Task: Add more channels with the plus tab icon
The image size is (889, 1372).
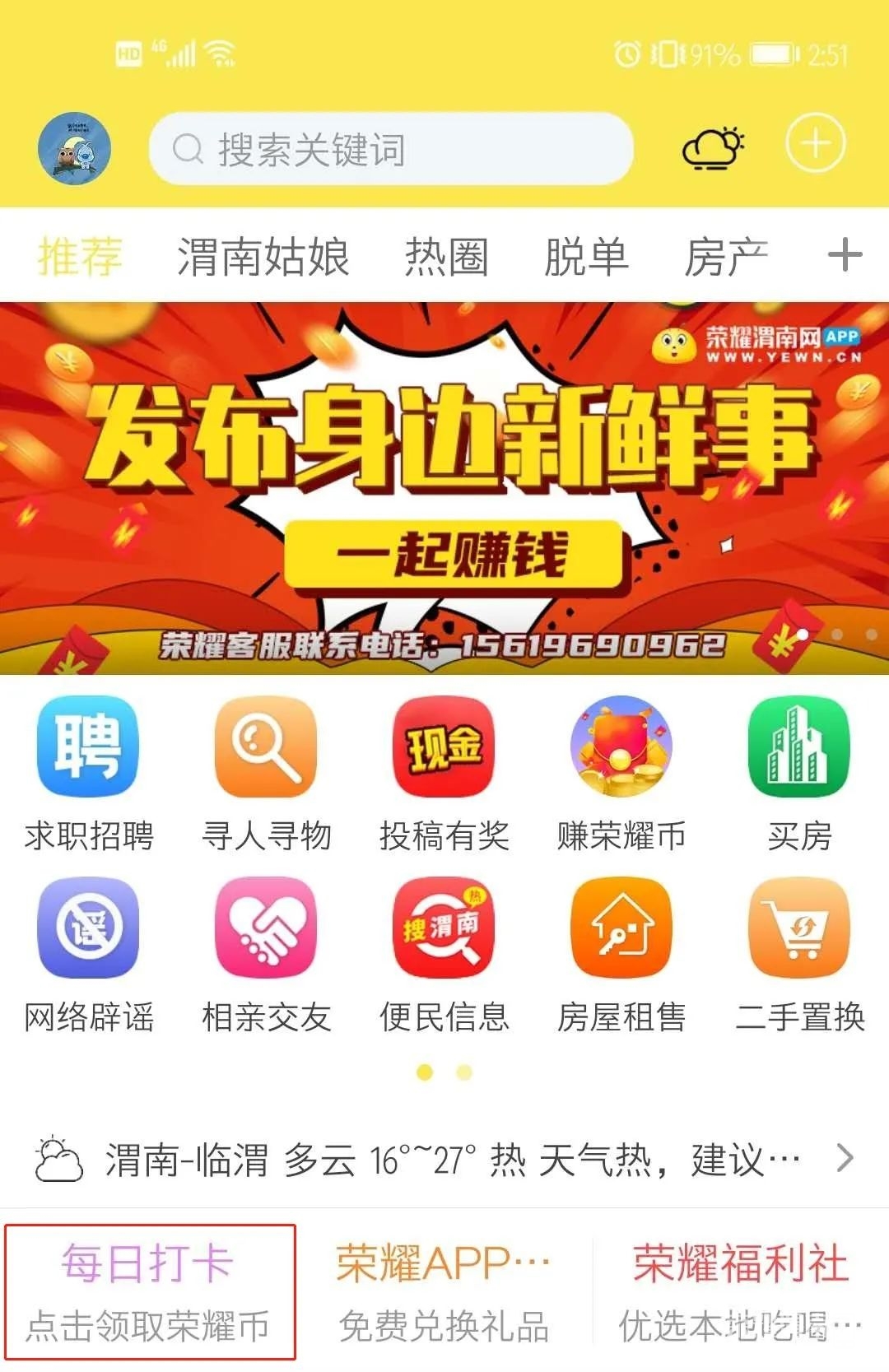Action: (845, 255)
